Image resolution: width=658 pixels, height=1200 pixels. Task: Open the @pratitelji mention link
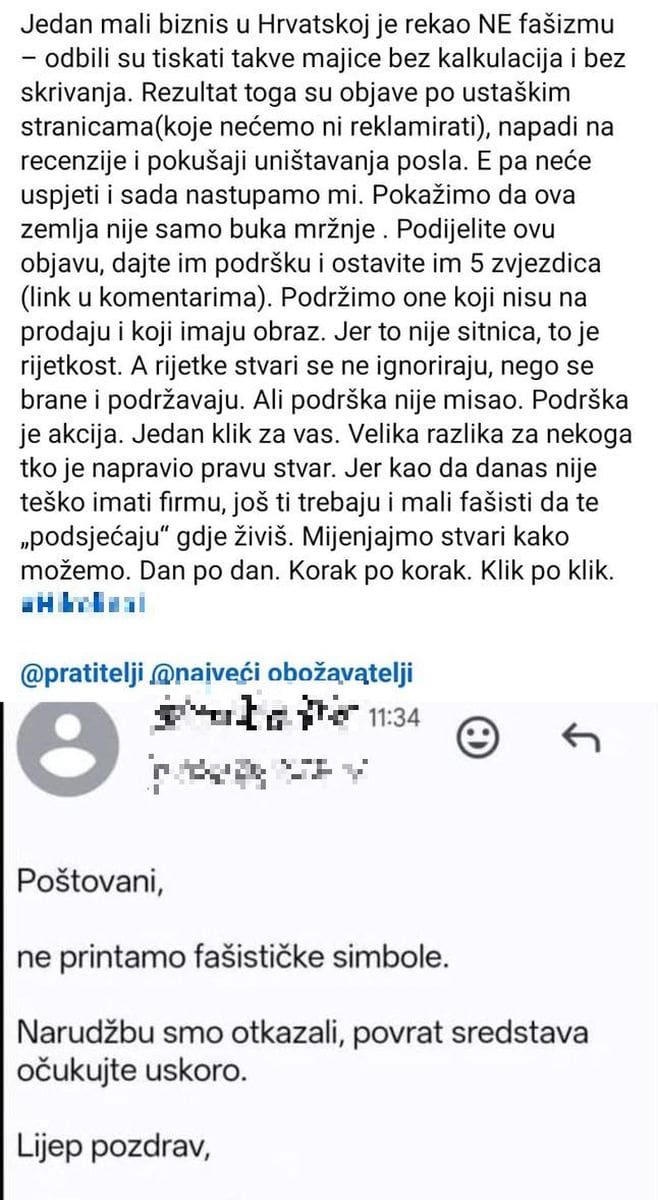(x=83, y=674)
